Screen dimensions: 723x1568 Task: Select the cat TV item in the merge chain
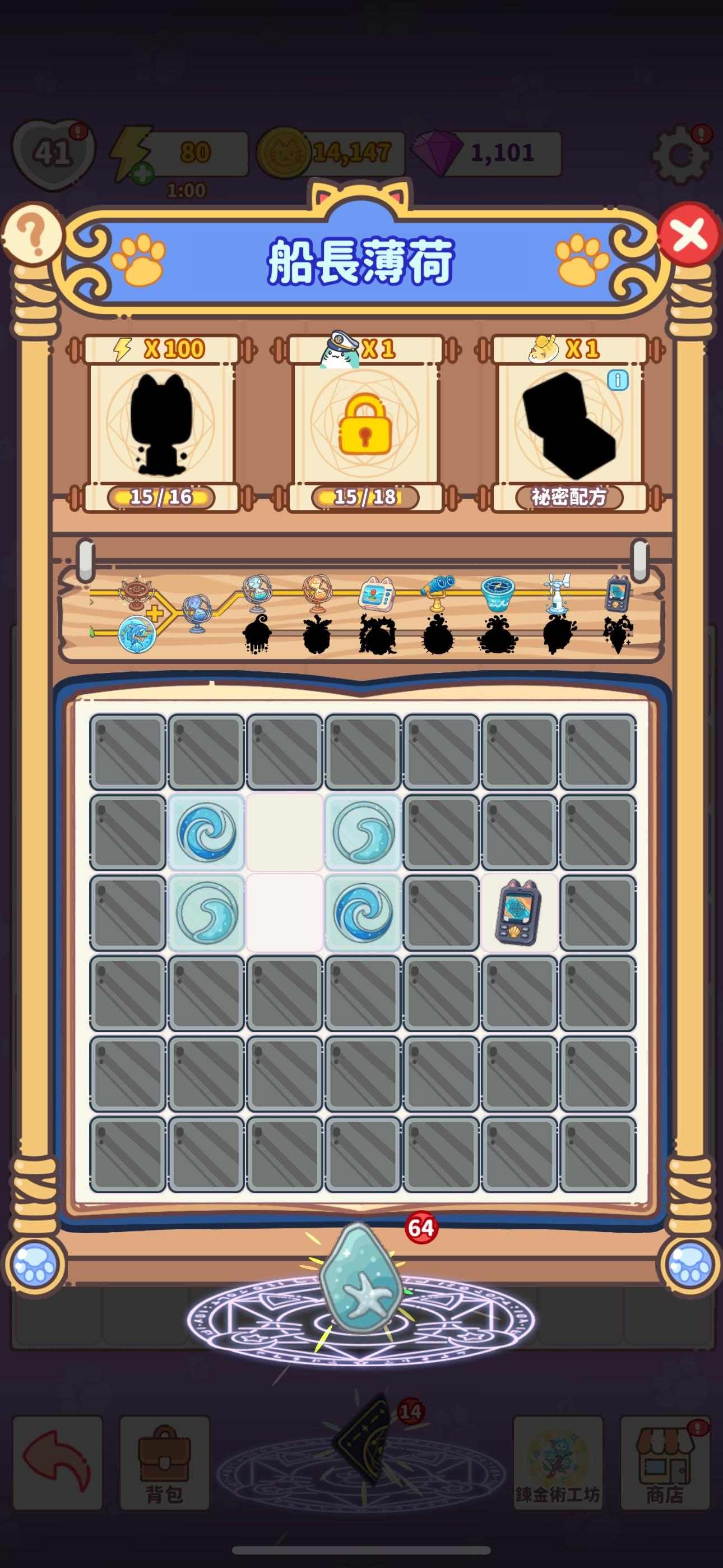(377, 593)
